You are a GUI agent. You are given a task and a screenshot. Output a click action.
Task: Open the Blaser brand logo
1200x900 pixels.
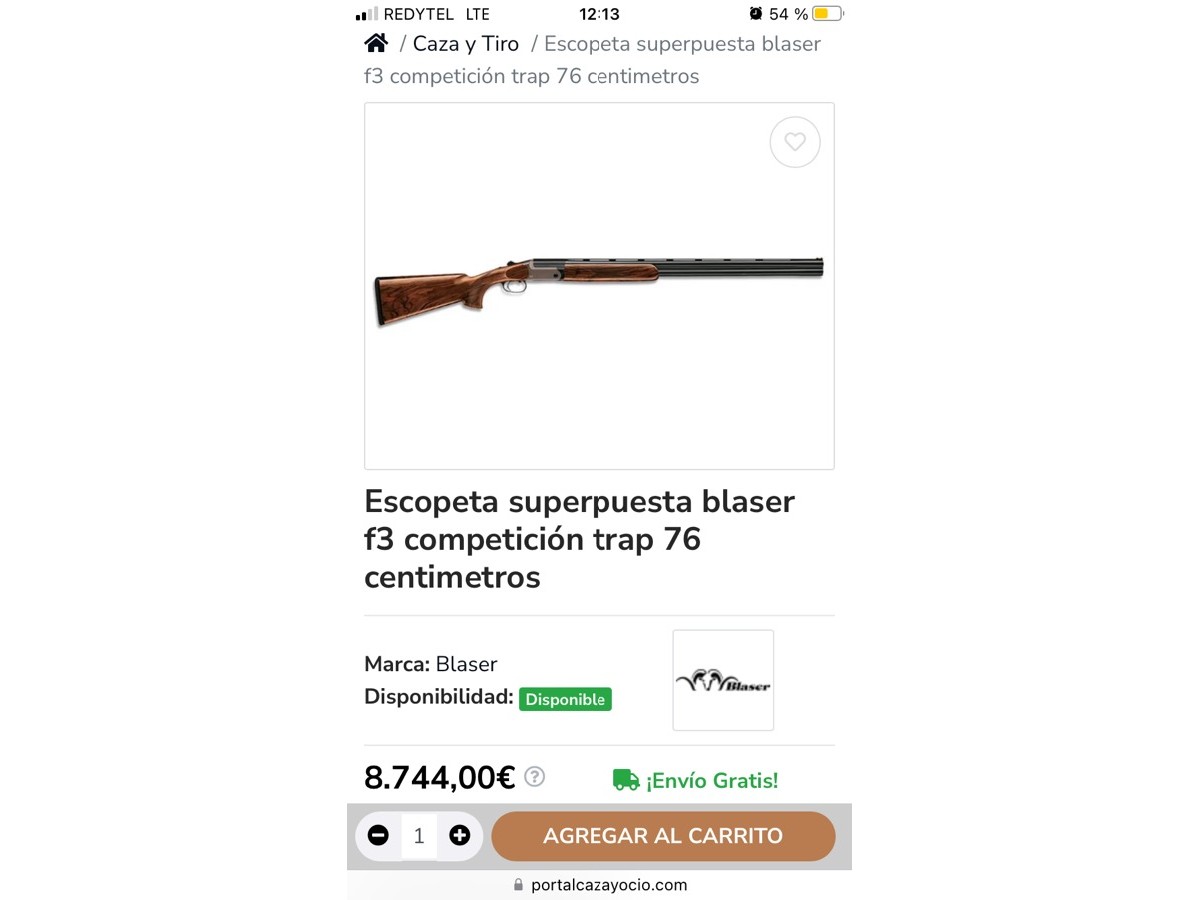(723, 680)
